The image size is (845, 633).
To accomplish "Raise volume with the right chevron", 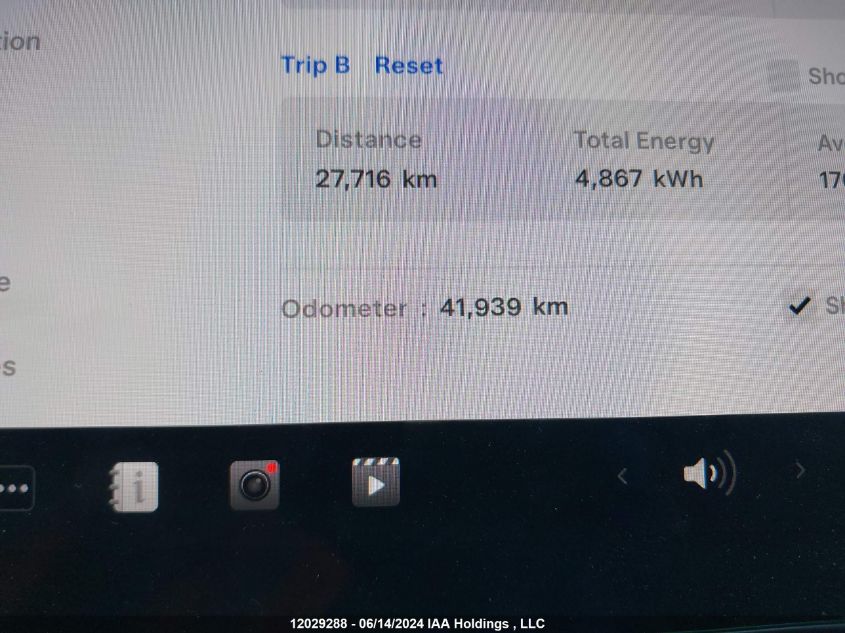I will [x=799, y=470].
